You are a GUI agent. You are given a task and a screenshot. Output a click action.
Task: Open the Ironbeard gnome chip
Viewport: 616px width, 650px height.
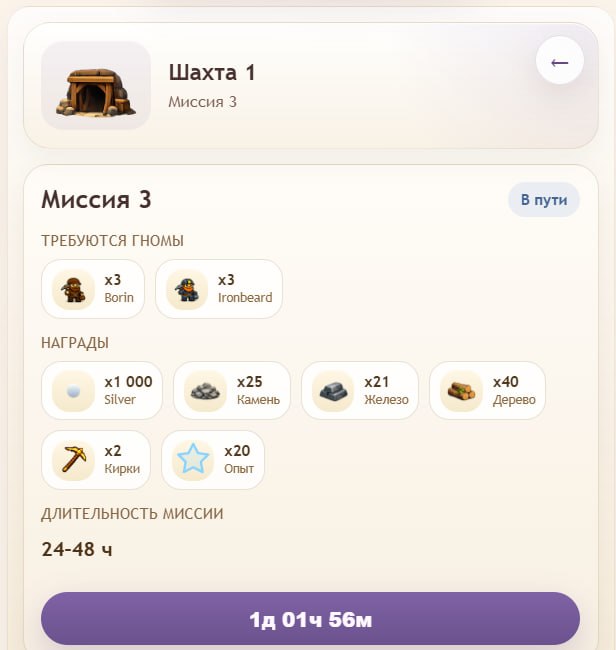(218, 289)
